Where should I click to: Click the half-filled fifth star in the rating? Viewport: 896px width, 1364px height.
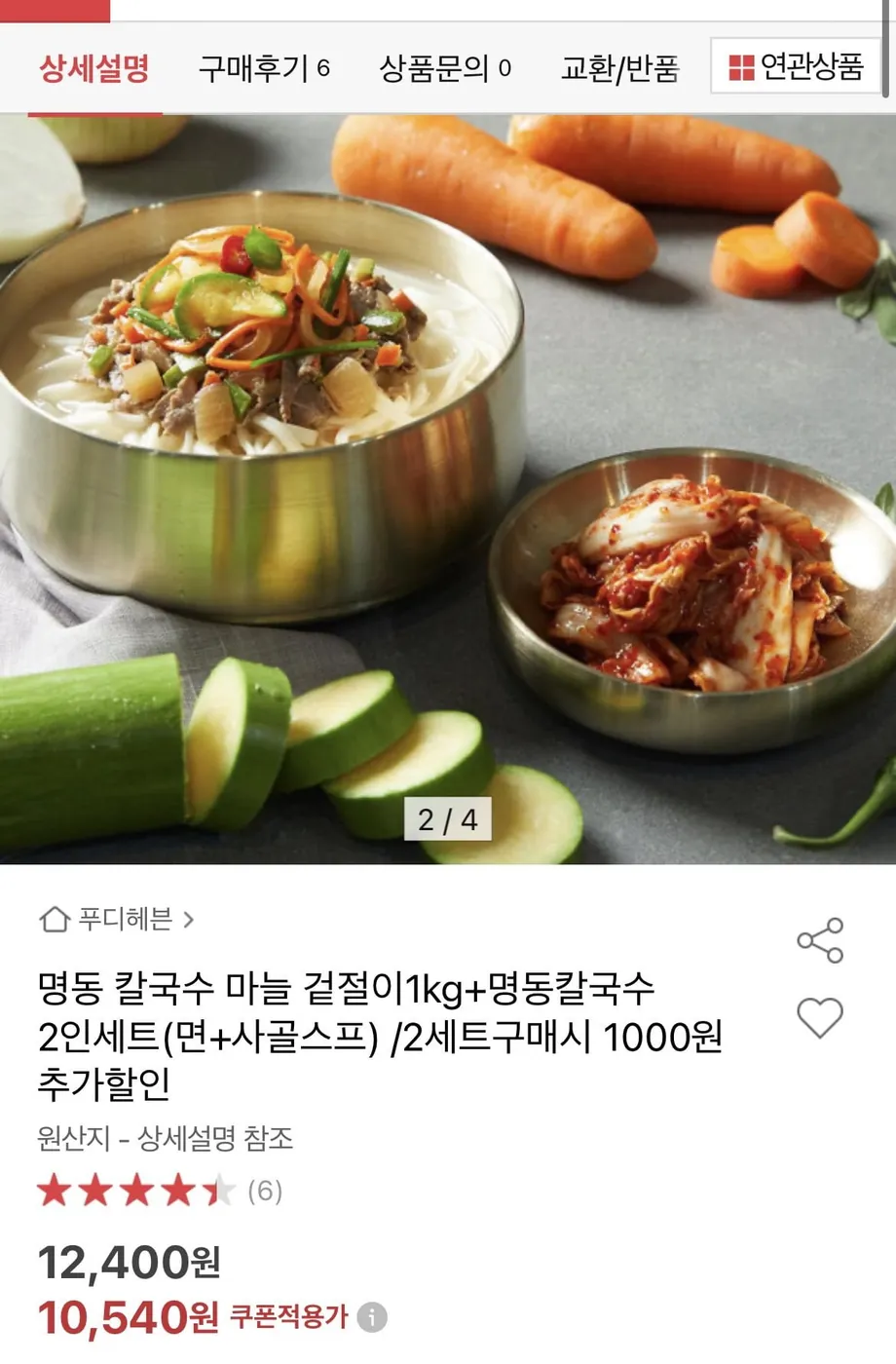pos(216,1191)
